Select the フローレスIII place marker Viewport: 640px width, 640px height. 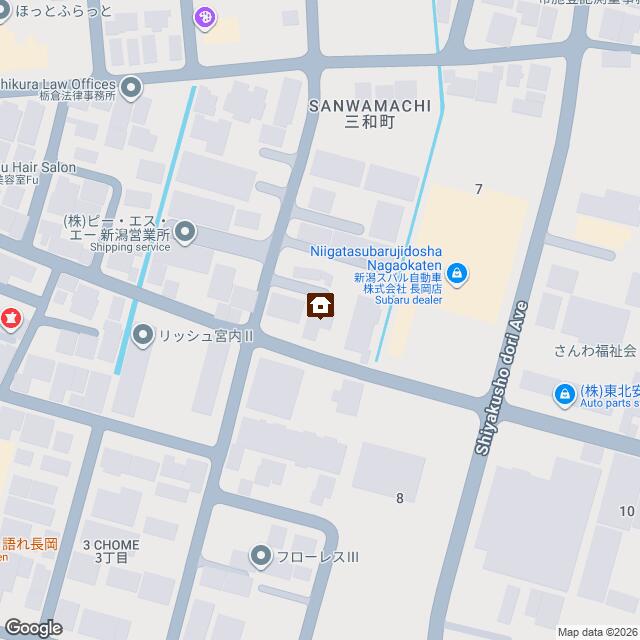click(260, 555)
